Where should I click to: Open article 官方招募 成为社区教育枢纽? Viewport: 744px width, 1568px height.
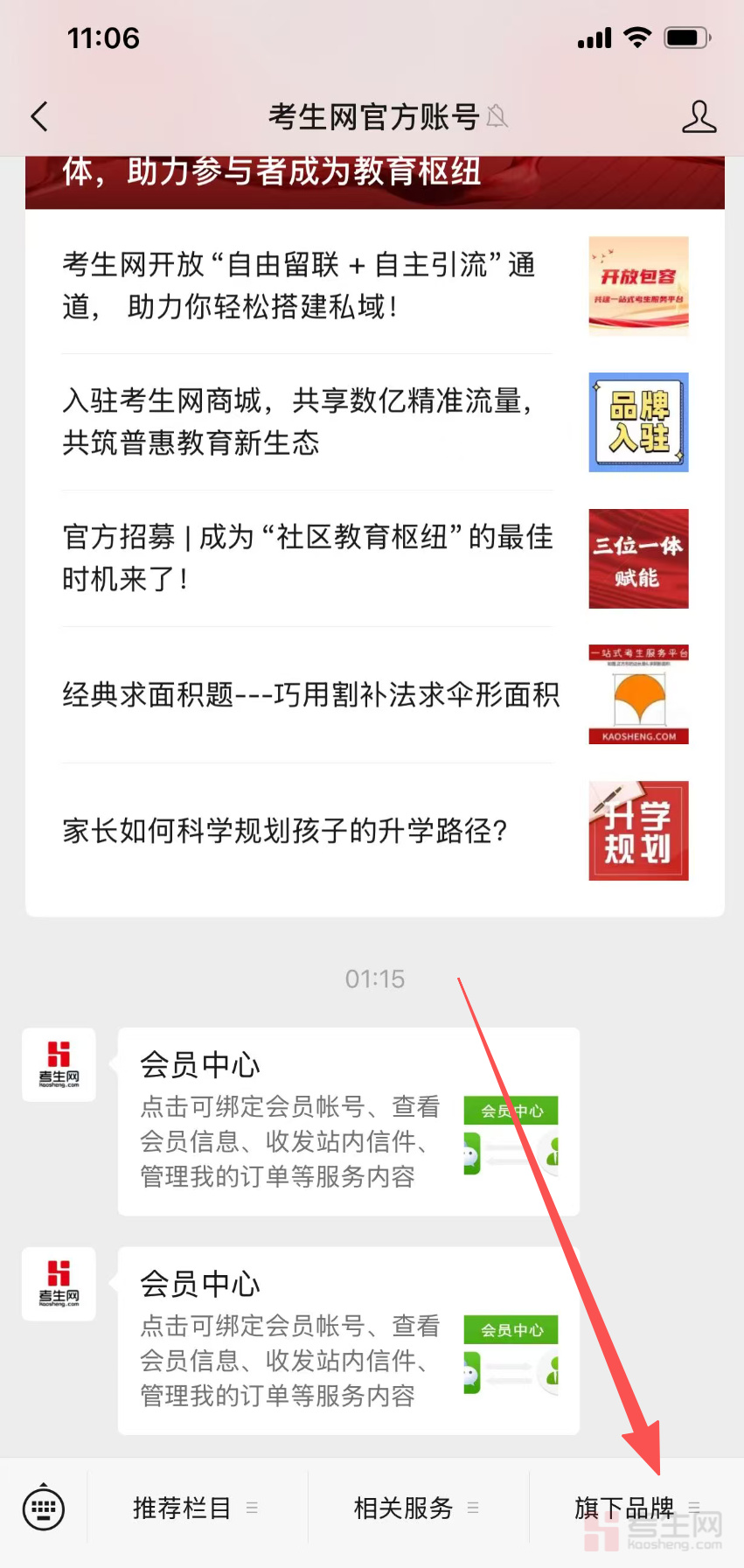click(306, 557)
